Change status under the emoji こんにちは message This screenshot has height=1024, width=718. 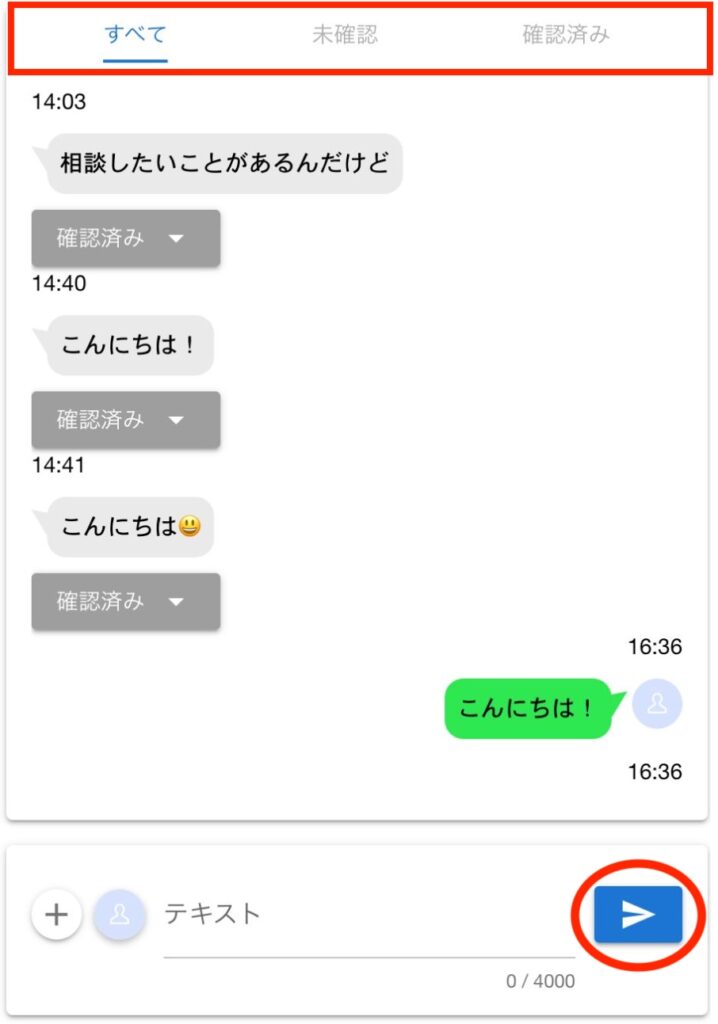click(x=126, y=601)
